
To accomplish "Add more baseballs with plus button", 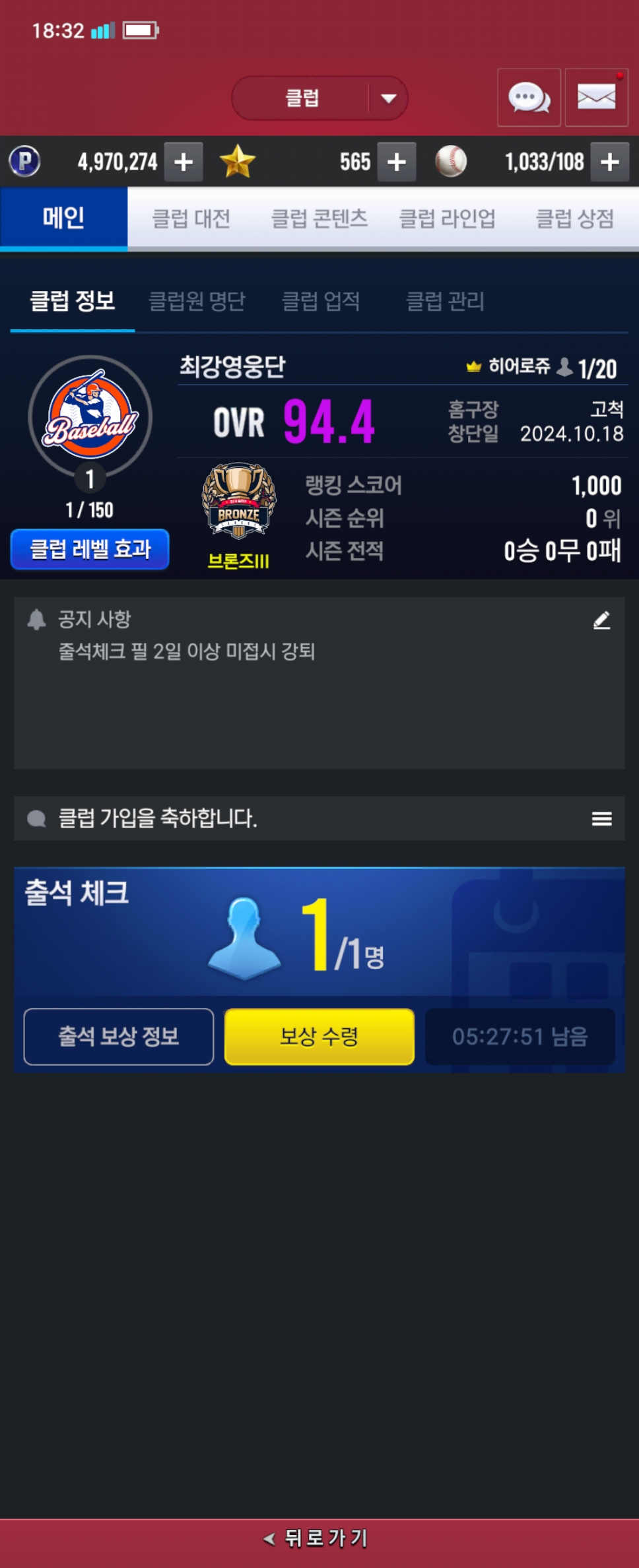I will [609, 162].
